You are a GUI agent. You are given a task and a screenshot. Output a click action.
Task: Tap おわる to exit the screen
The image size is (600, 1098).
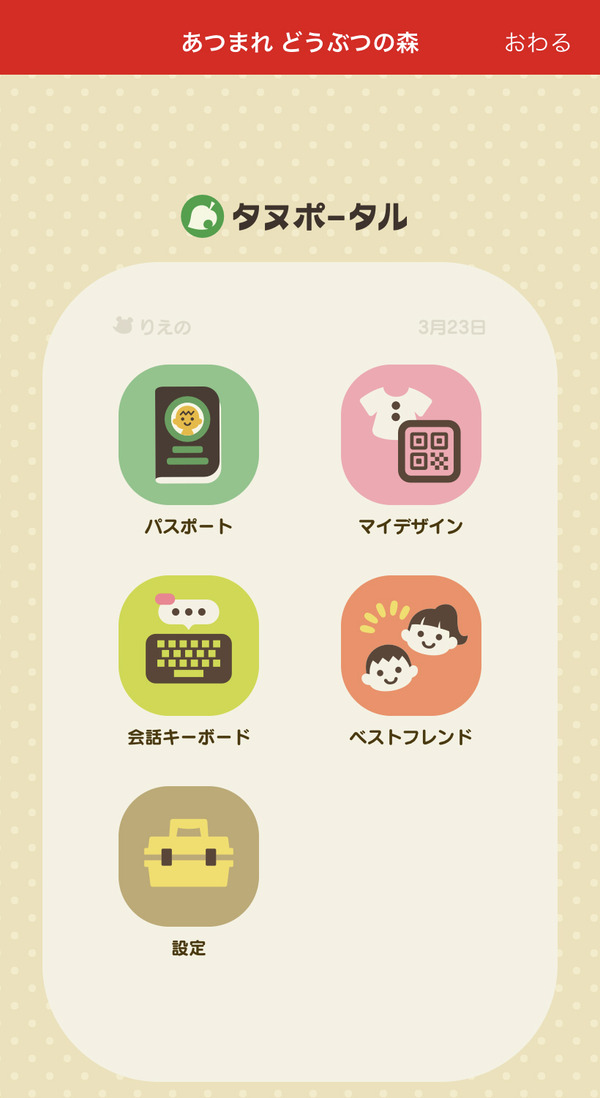(x=538, y=43)
